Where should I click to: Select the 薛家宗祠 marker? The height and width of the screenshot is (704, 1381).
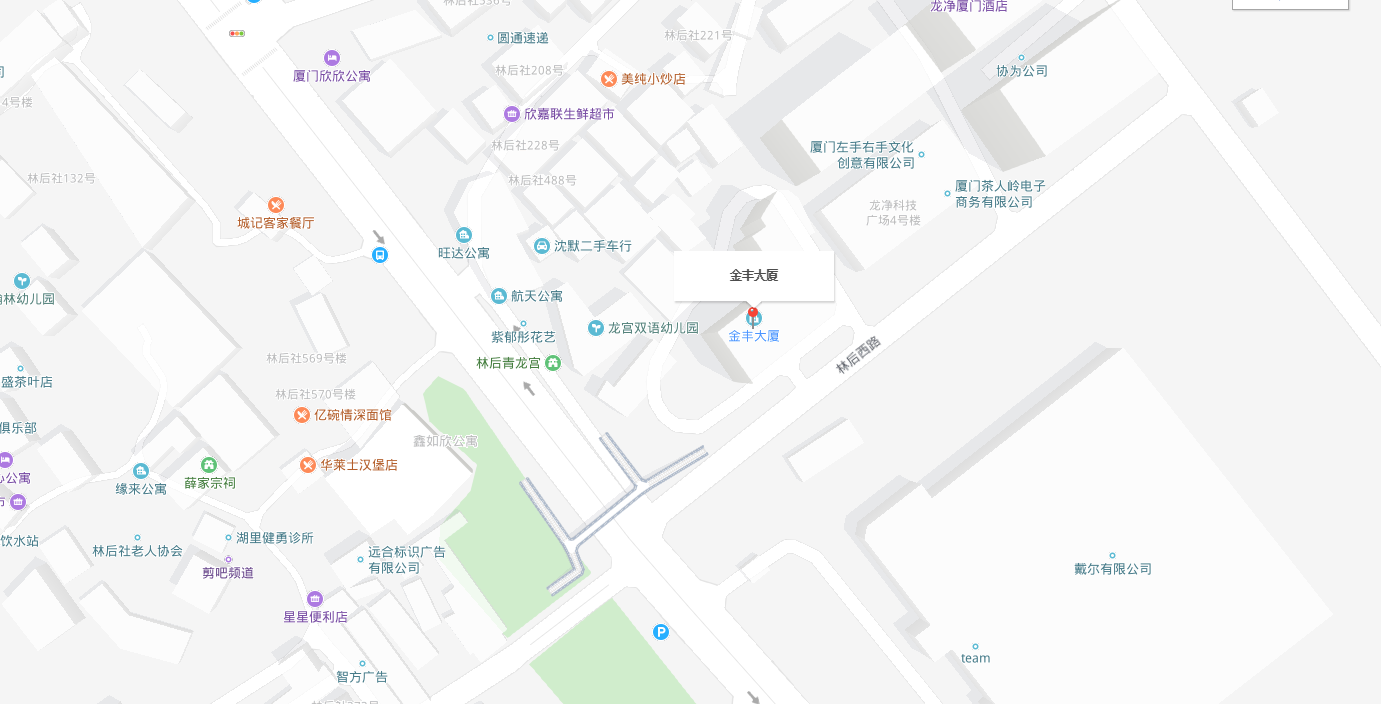[x=209, y=465]
